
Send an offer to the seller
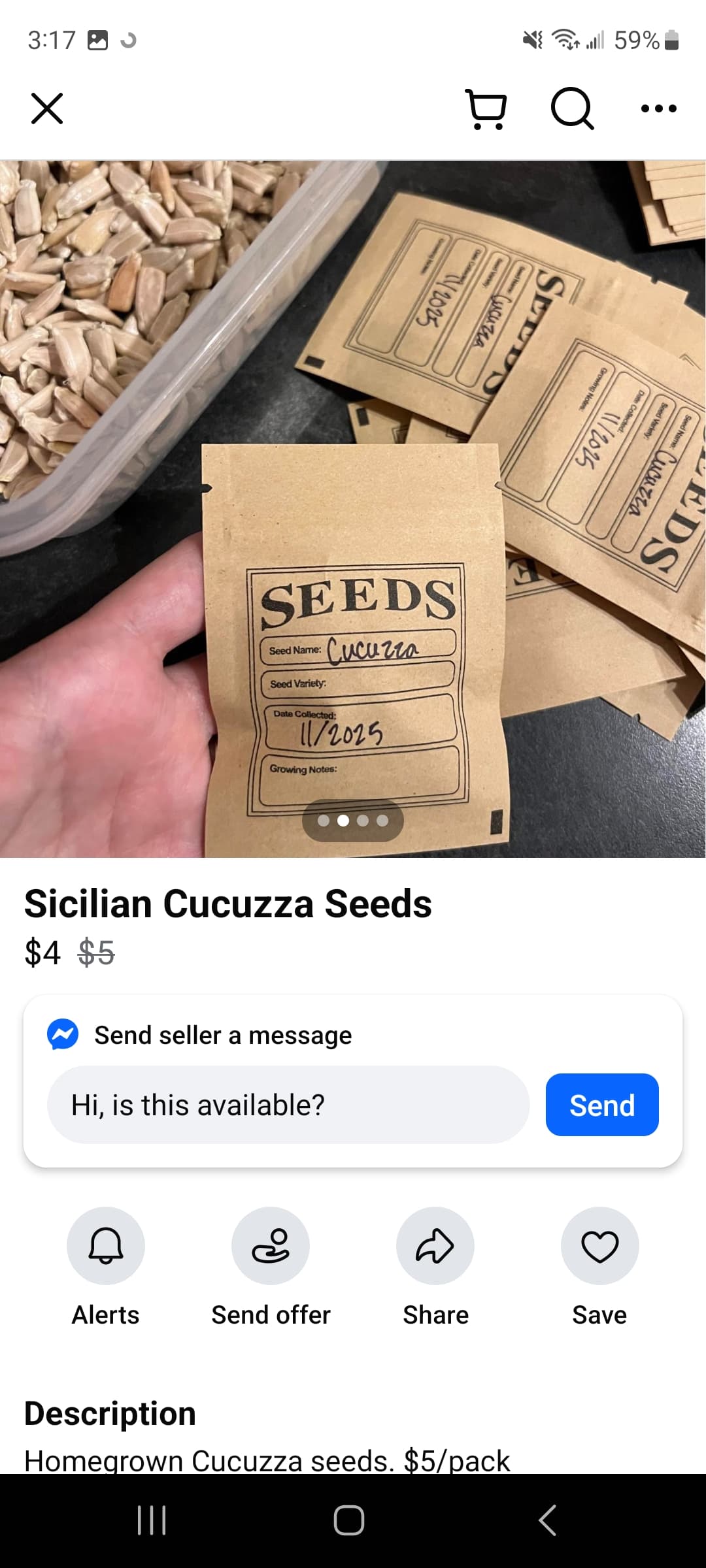click(271, 1246)
